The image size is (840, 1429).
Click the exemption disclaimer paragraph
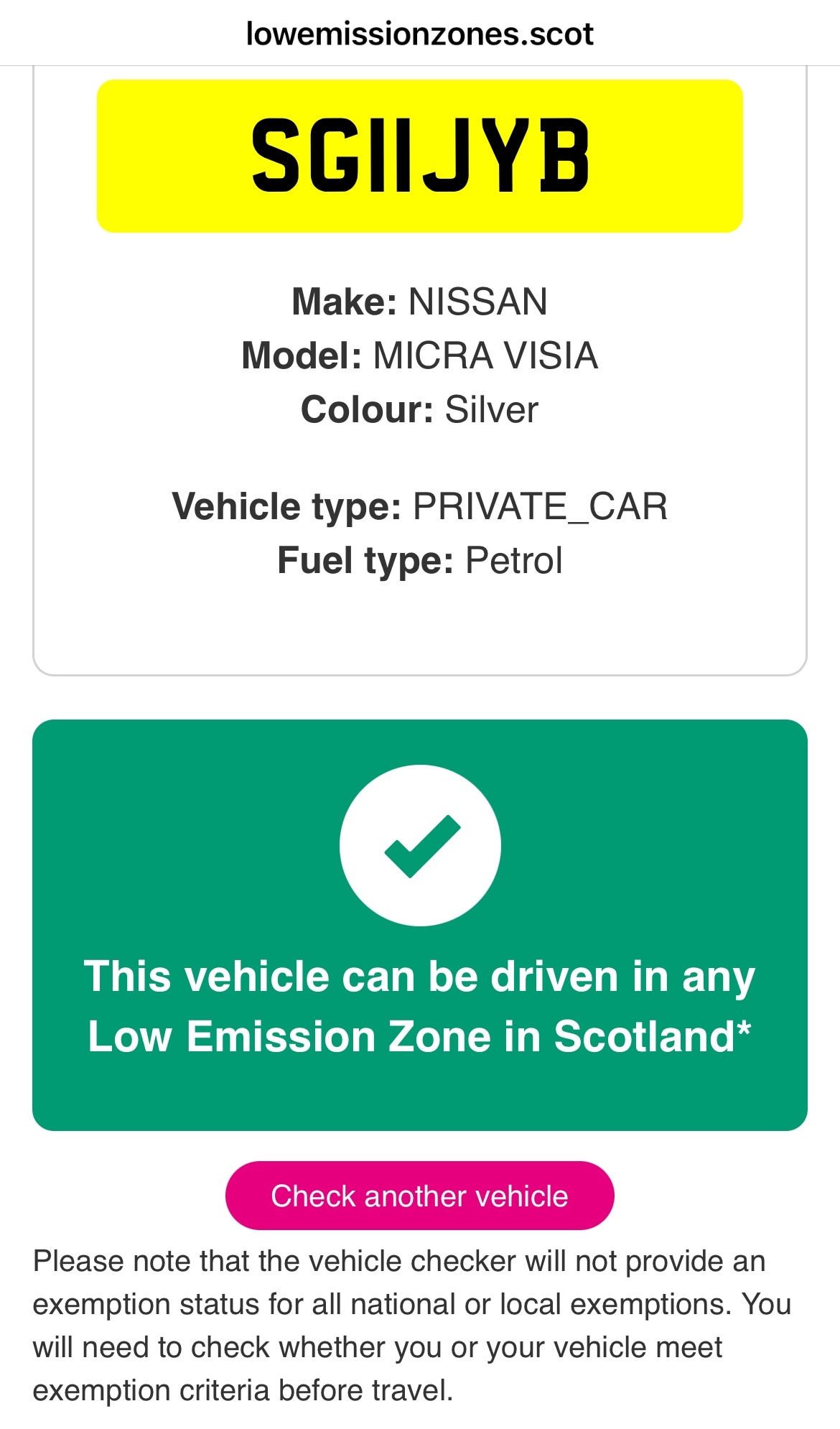click(420, 1321)
